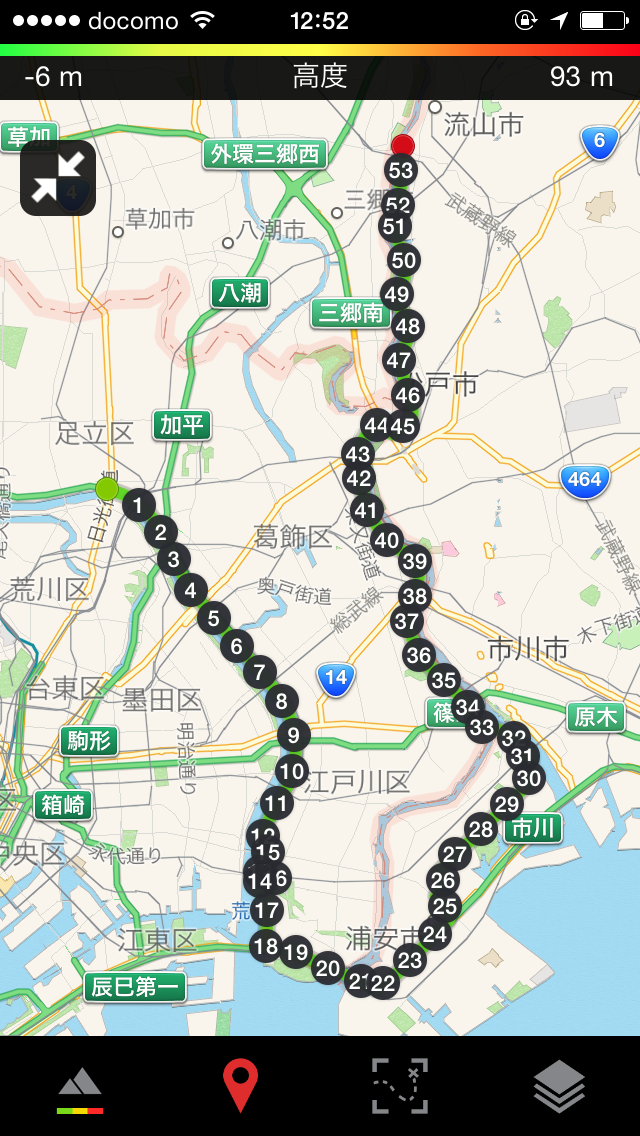
Task: Select kilometer marker 28 on the route
Action: coord(481,829)
